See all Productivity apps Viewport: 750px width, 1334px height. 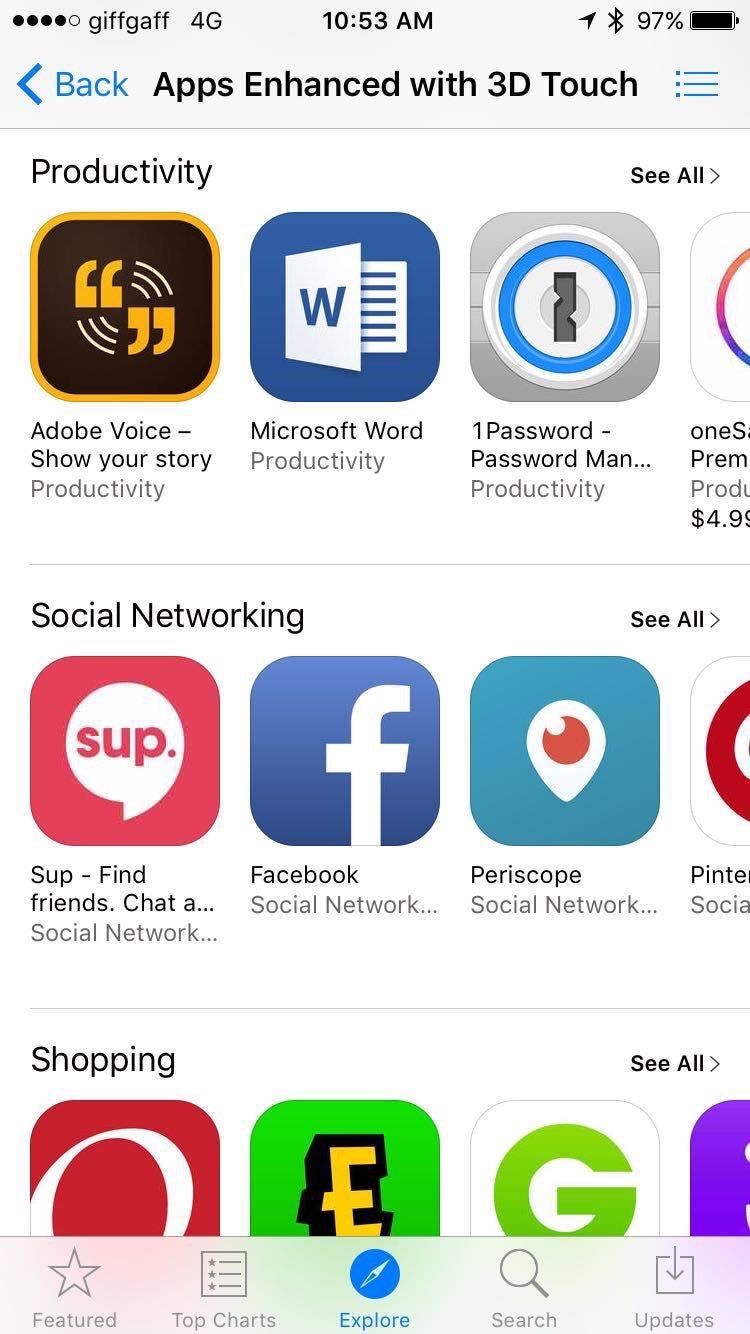(x=675, y=176)
